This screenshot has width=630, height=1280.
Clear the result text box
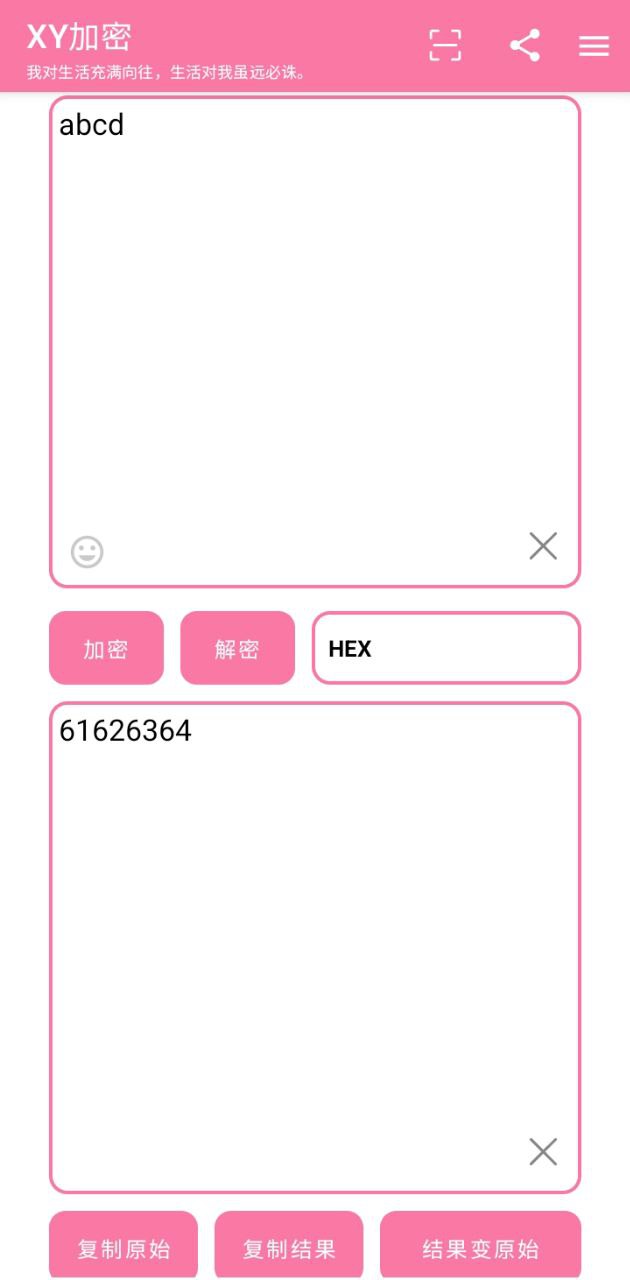[543, 1152]
